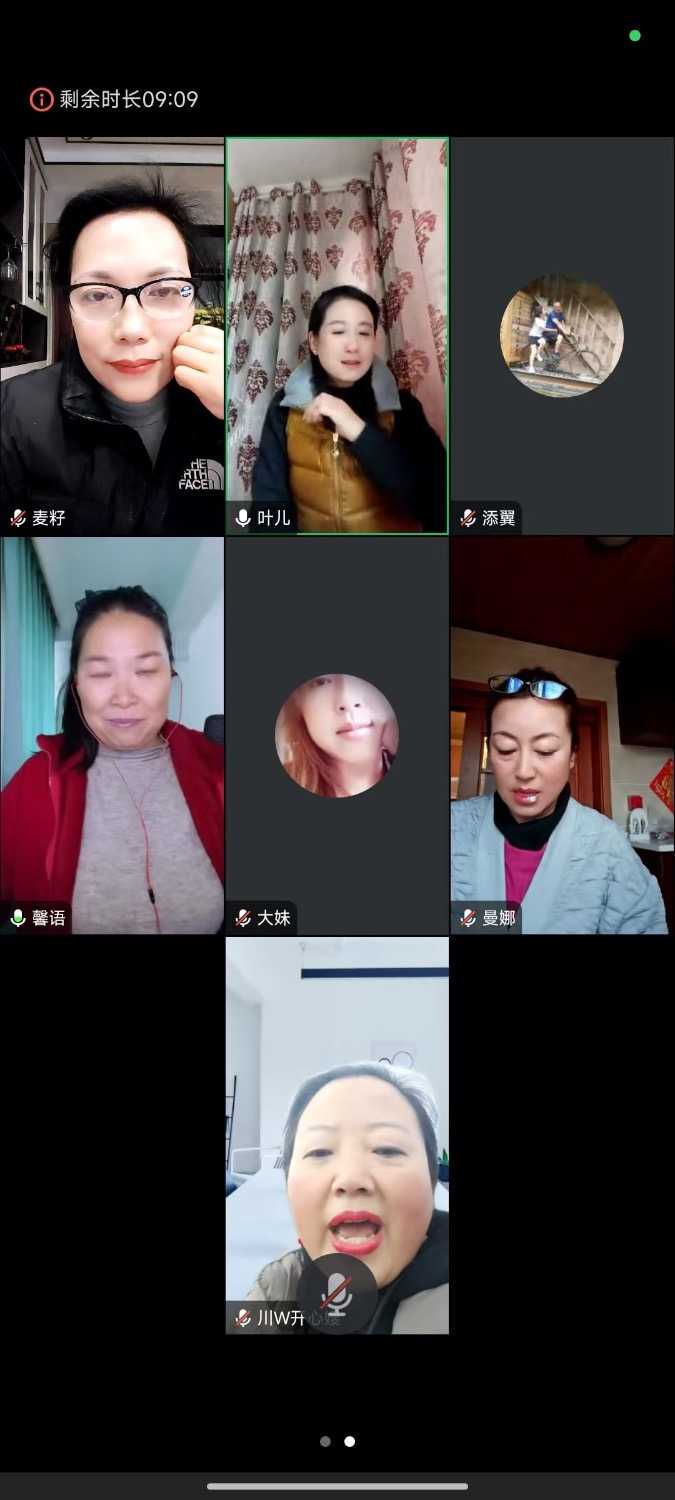Select 大妹's participant tile
The height and width of the screenshot is (1500, 675).
coord(337,735)
